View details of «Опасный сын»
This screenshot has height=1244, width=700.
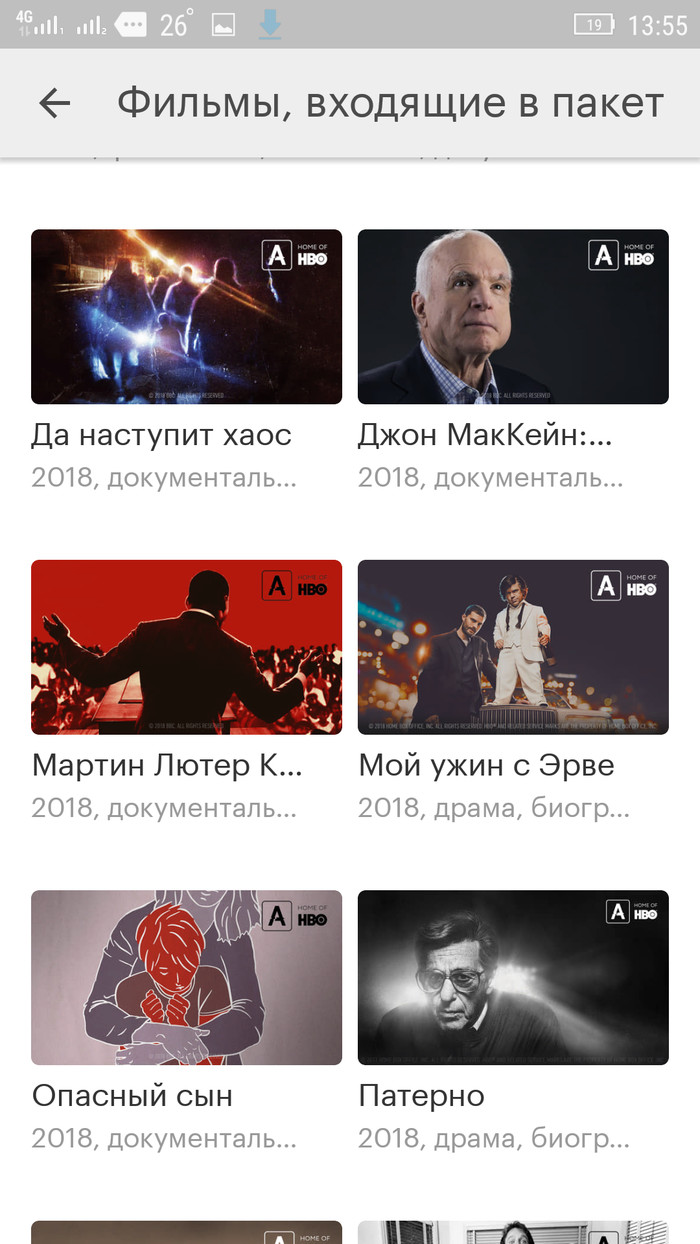[186, 977]
